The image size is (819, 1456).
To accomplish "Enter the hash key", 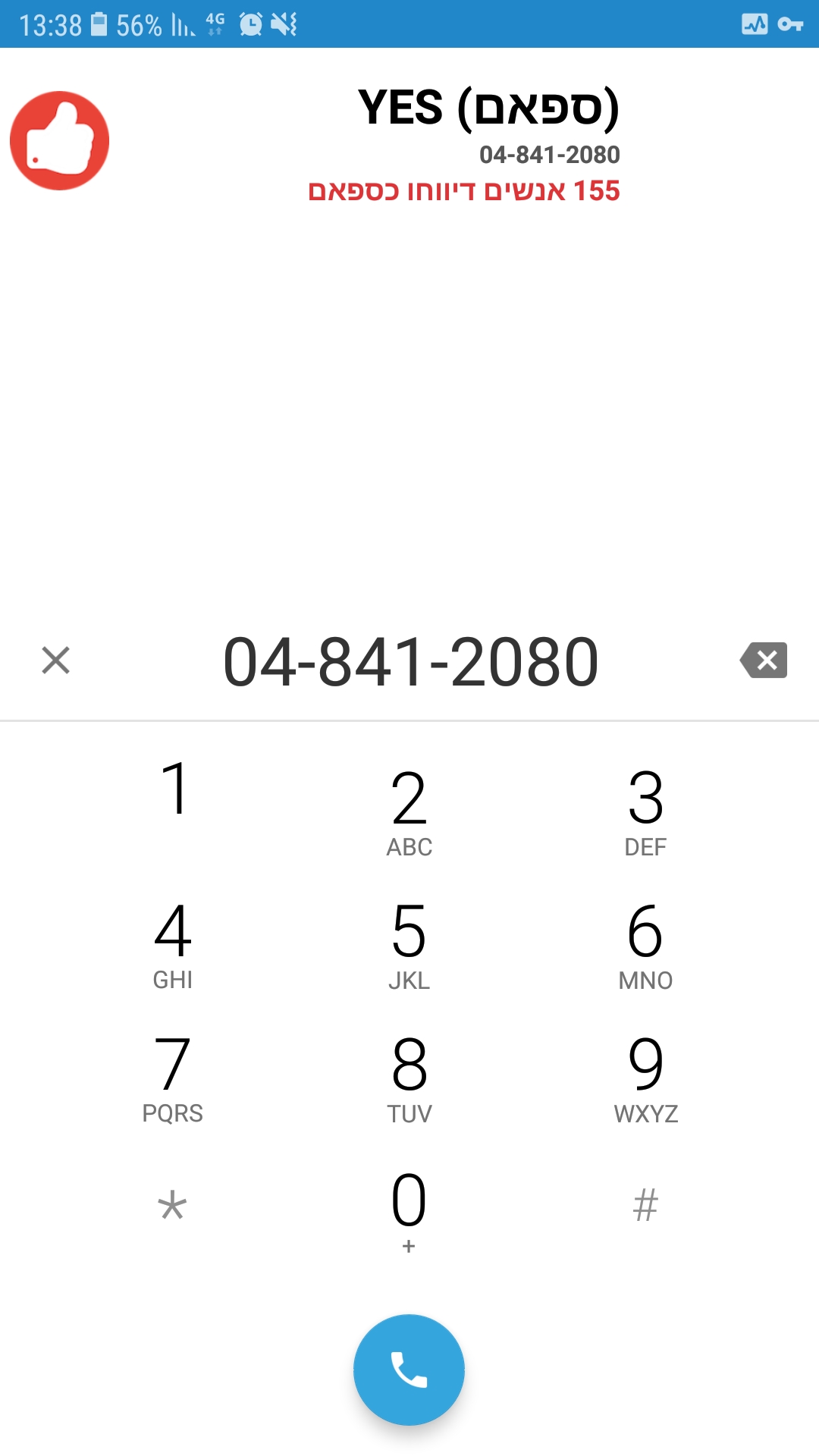I will [x=645, y=1206].
